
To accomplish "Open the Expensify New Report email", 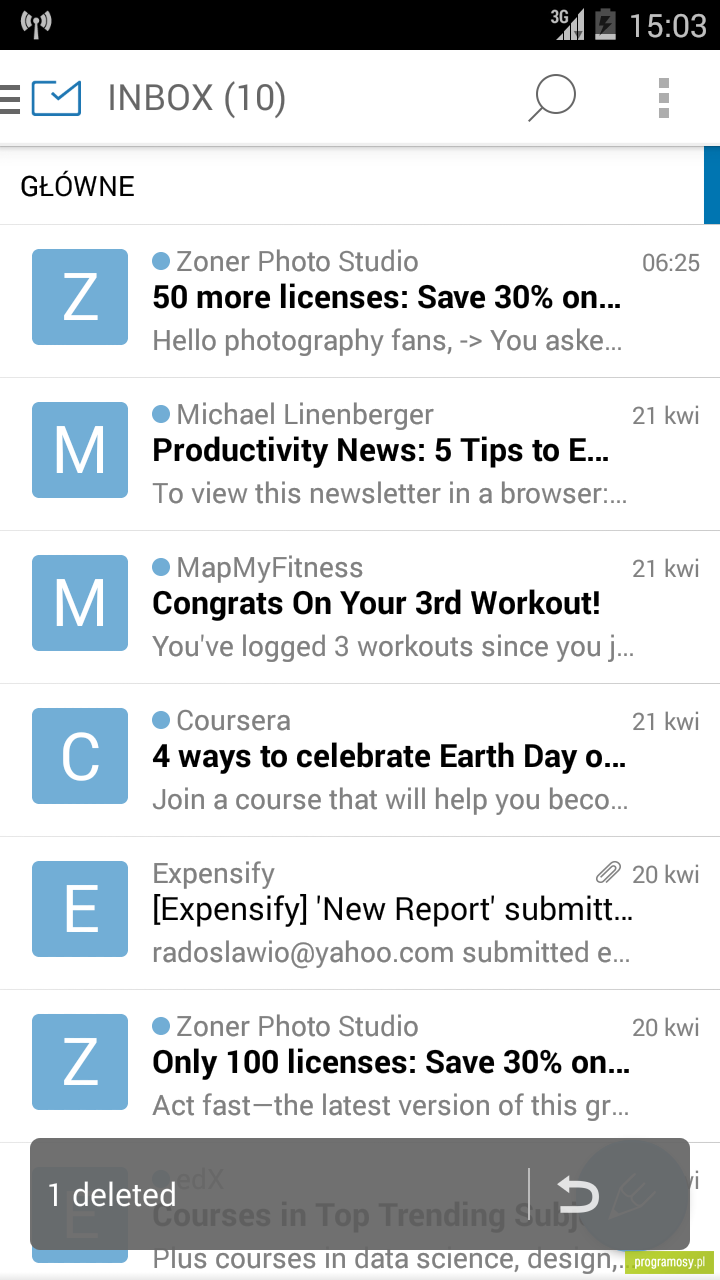I will [x=360, y=913].
